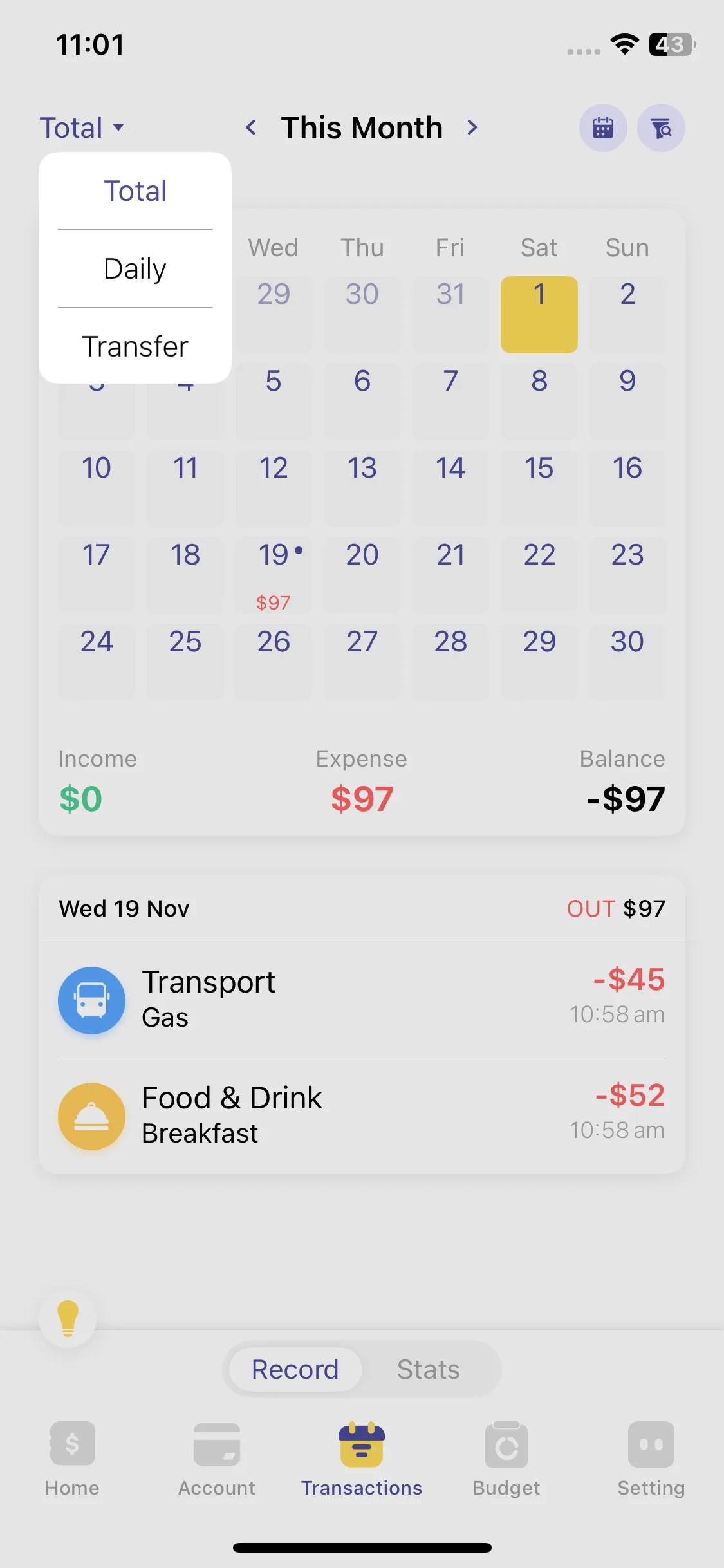Go to the next month
This screenshot has height=1568, width=724.
tap(472, 127)
